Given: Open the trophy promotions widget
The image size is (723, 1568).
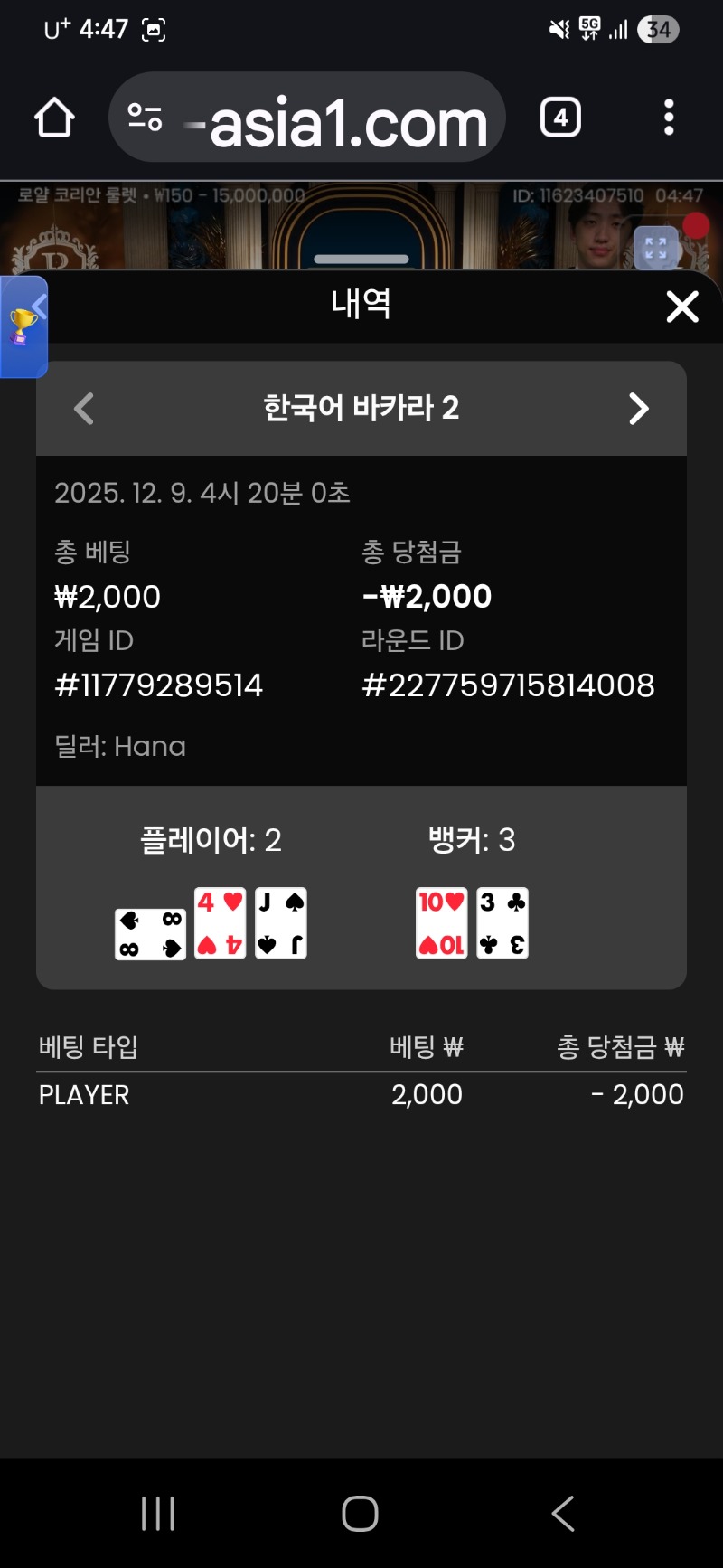Looking at the screenshot, I should click(23, 327).
